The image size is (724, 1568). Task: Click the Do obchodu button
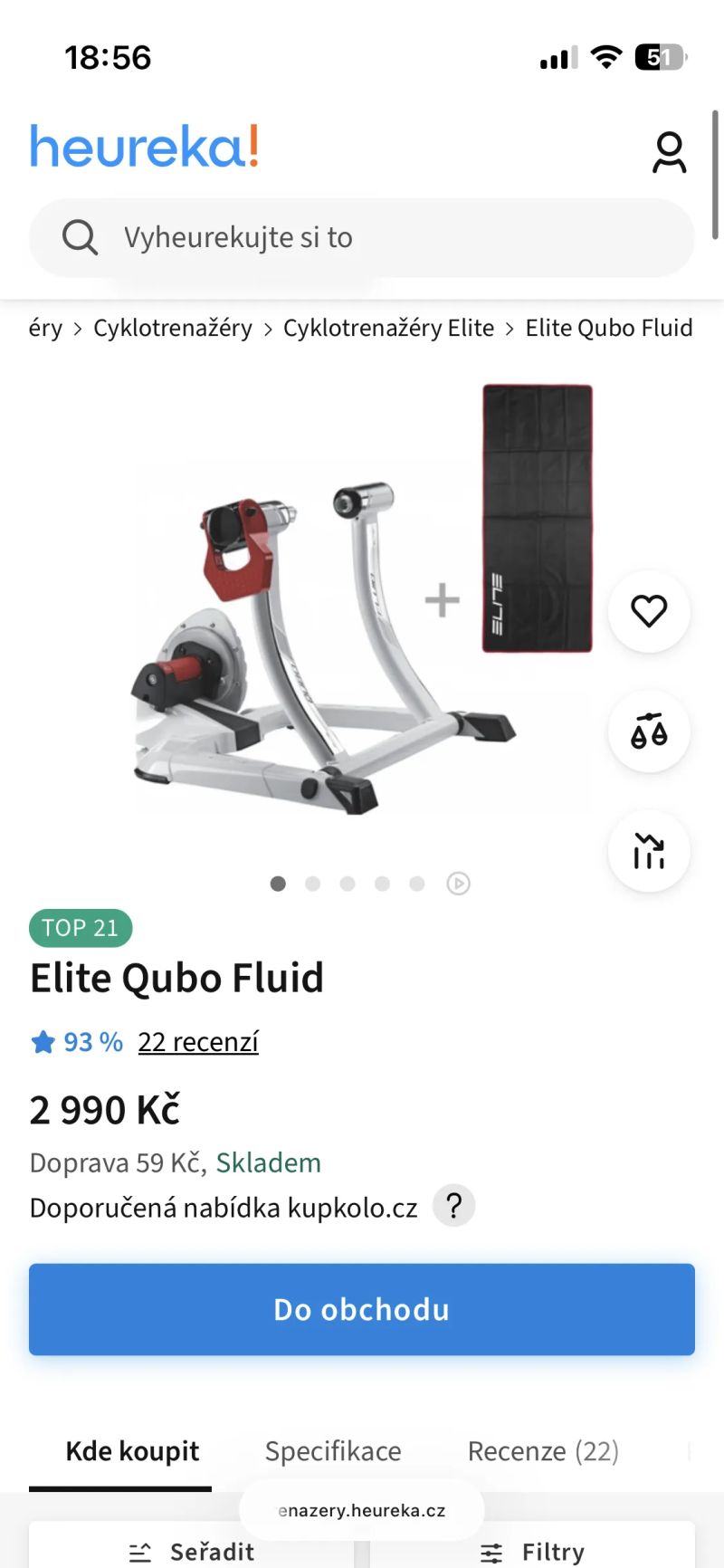[x=361, y=1309]
